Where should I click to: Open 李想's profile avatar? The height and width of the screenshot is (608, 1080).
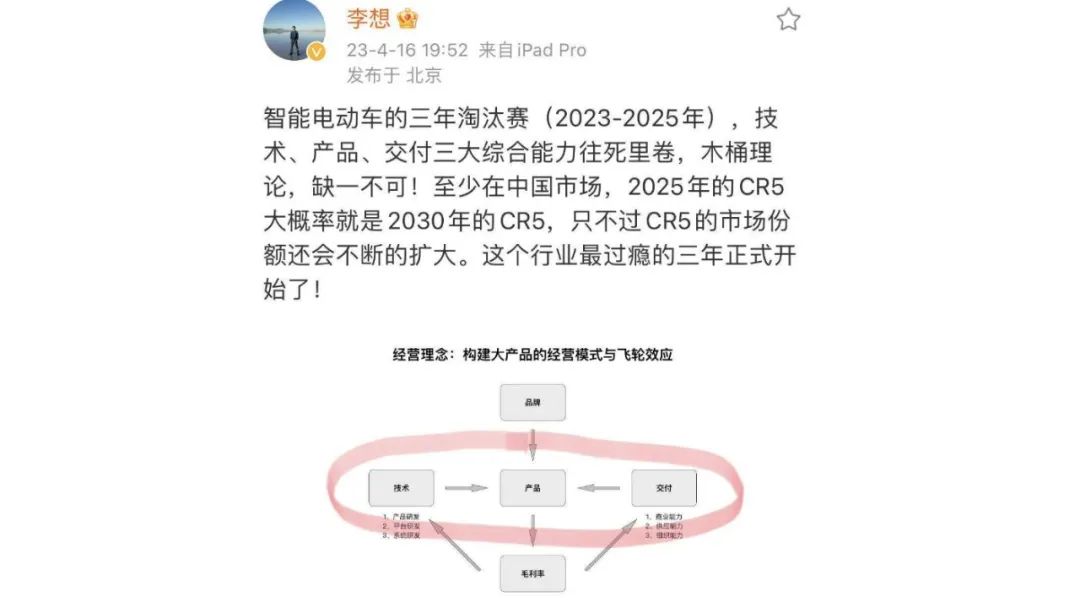(293, 28)
